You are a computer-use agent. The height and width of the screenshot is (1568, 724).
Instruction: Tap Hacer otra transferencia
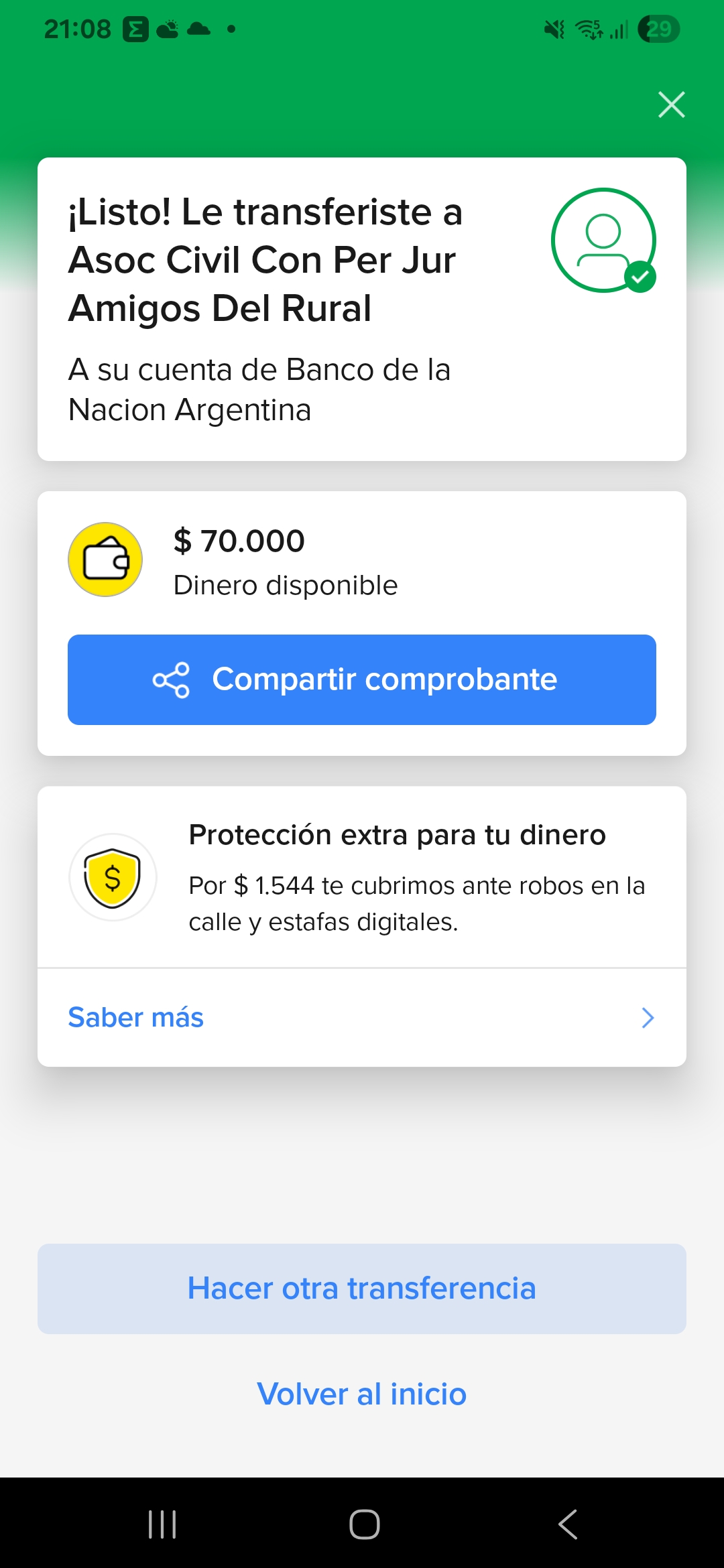pyautogui.click(x=362, y=1289)
